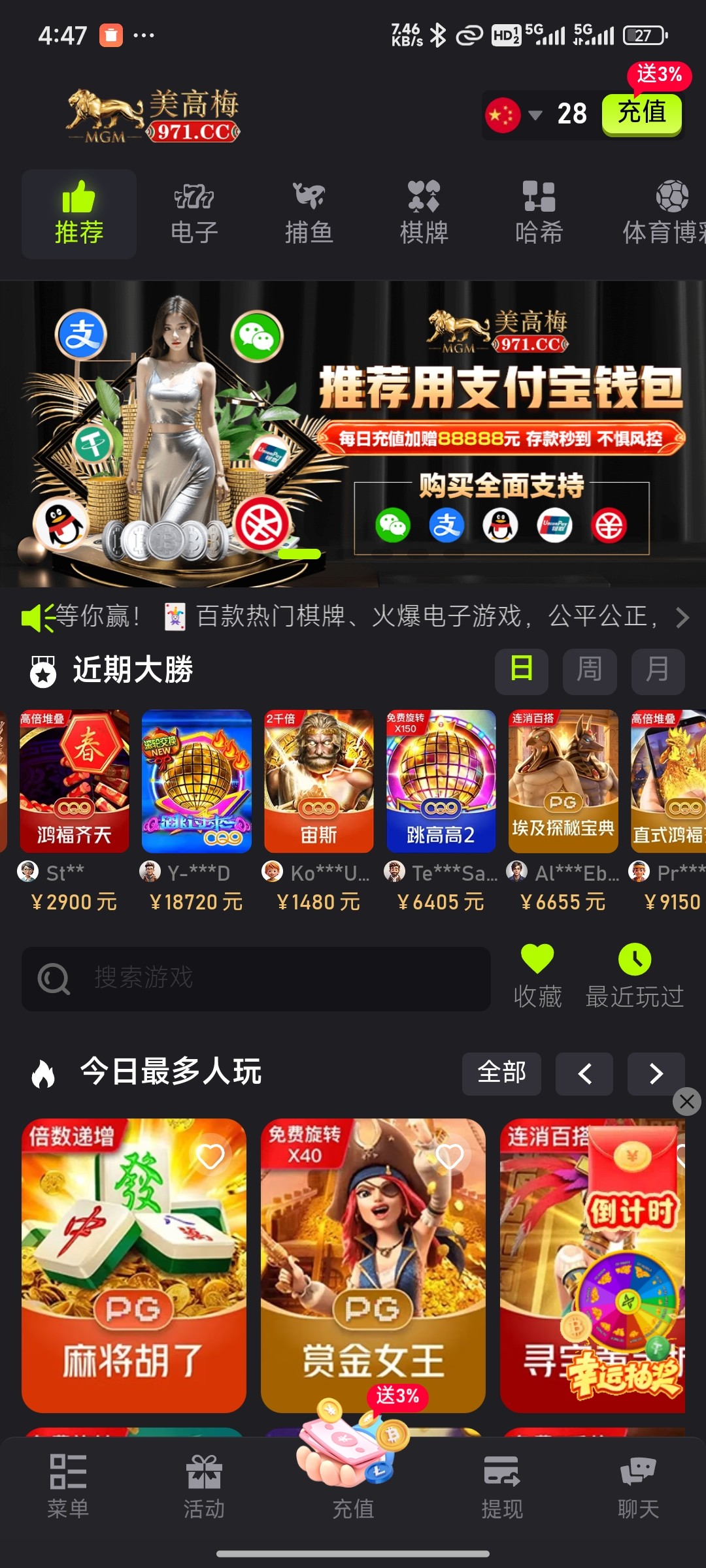Dismiss the floating 倒计时 lucky draw popup
The height and width of the screenshot is (1568, 706).
[686, 1102]
